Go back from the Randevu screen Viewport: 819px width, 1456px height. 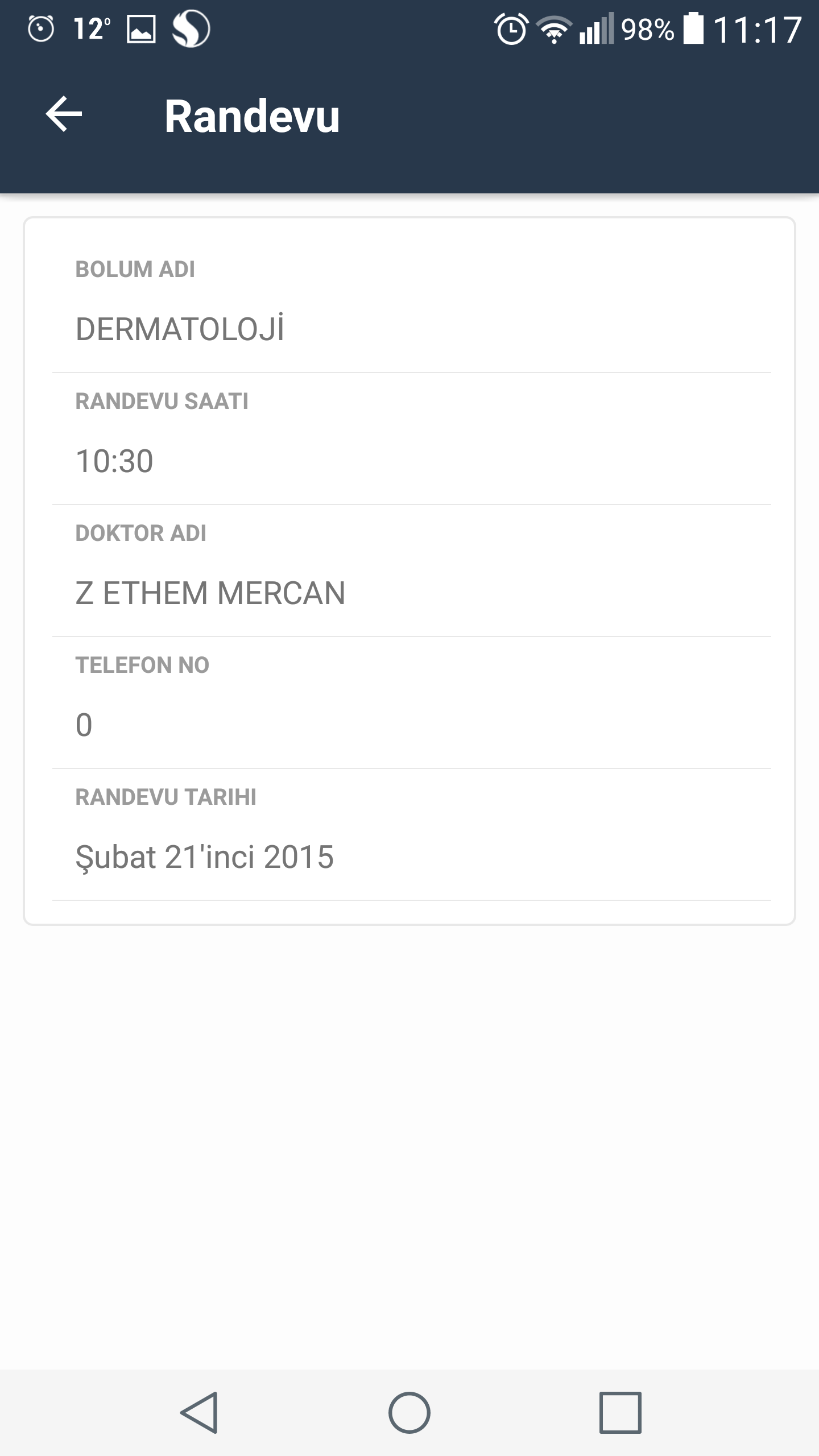pos(64,114)
